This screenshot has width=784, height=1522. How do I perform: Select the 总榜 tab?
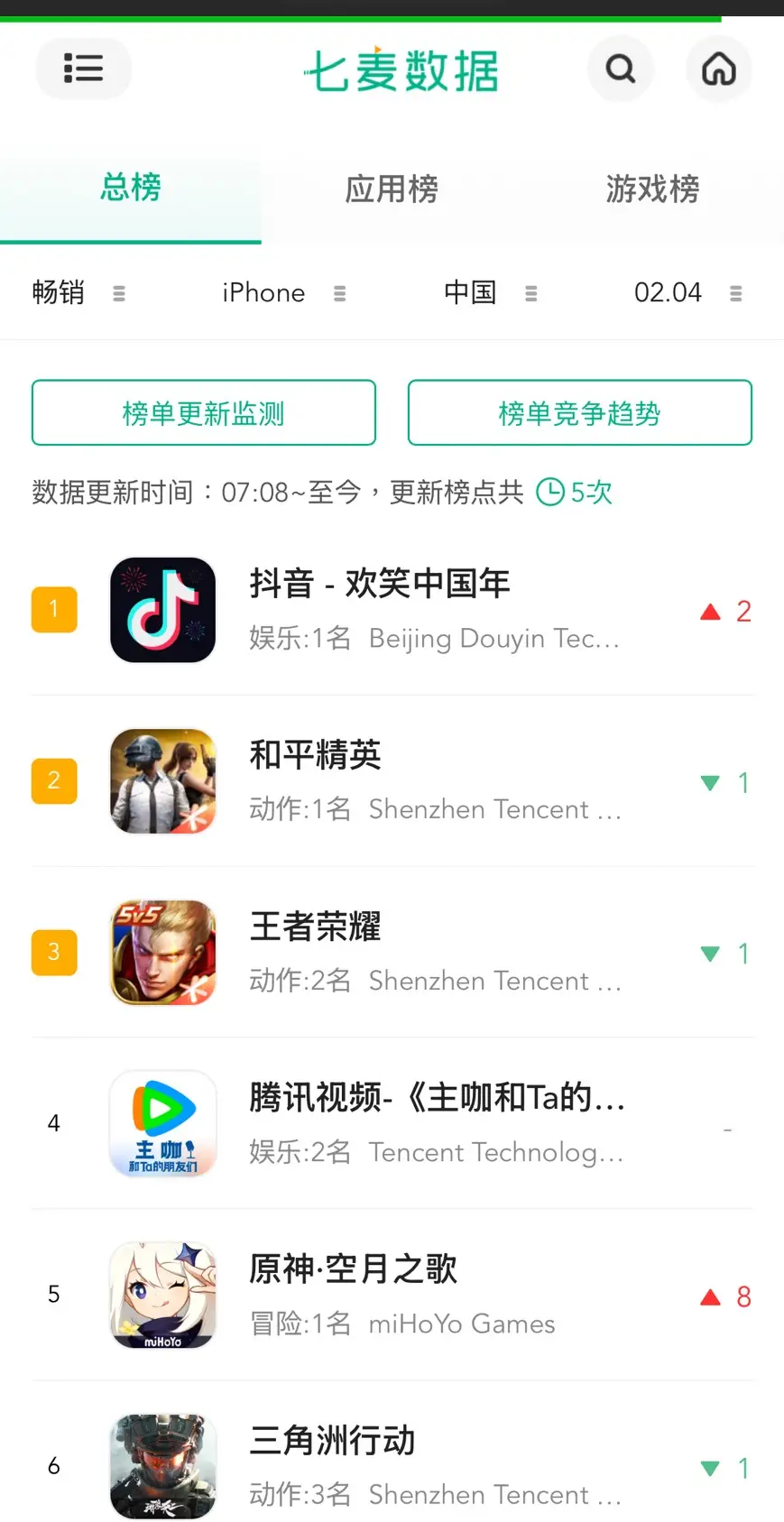131,188
